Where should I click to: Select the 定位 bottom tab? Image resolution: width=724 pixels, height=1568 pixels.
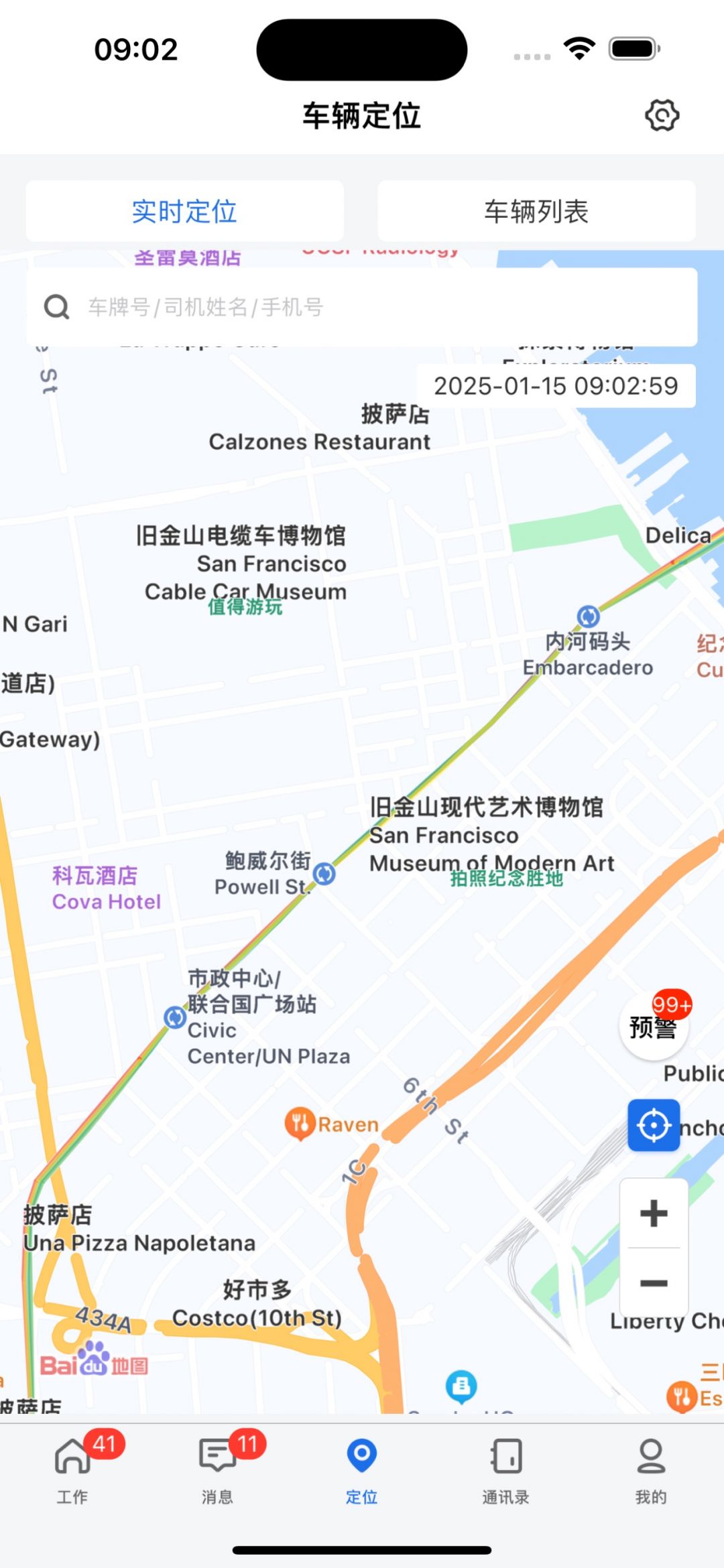(362, 1469)
